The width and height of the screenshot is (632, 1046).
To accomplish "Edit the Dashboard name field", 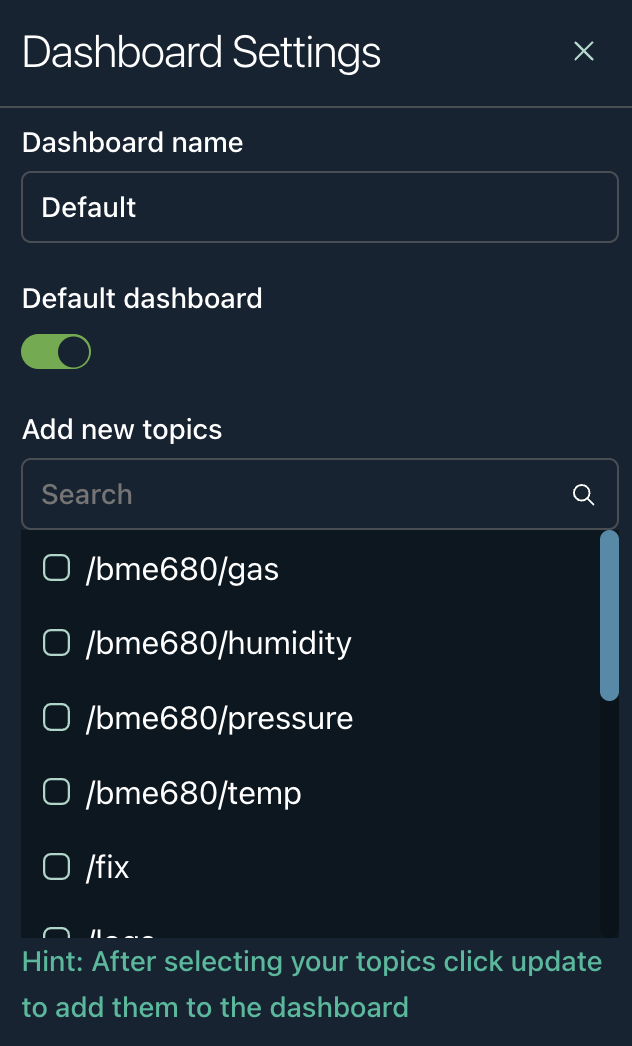I will [x=319, y=207].
